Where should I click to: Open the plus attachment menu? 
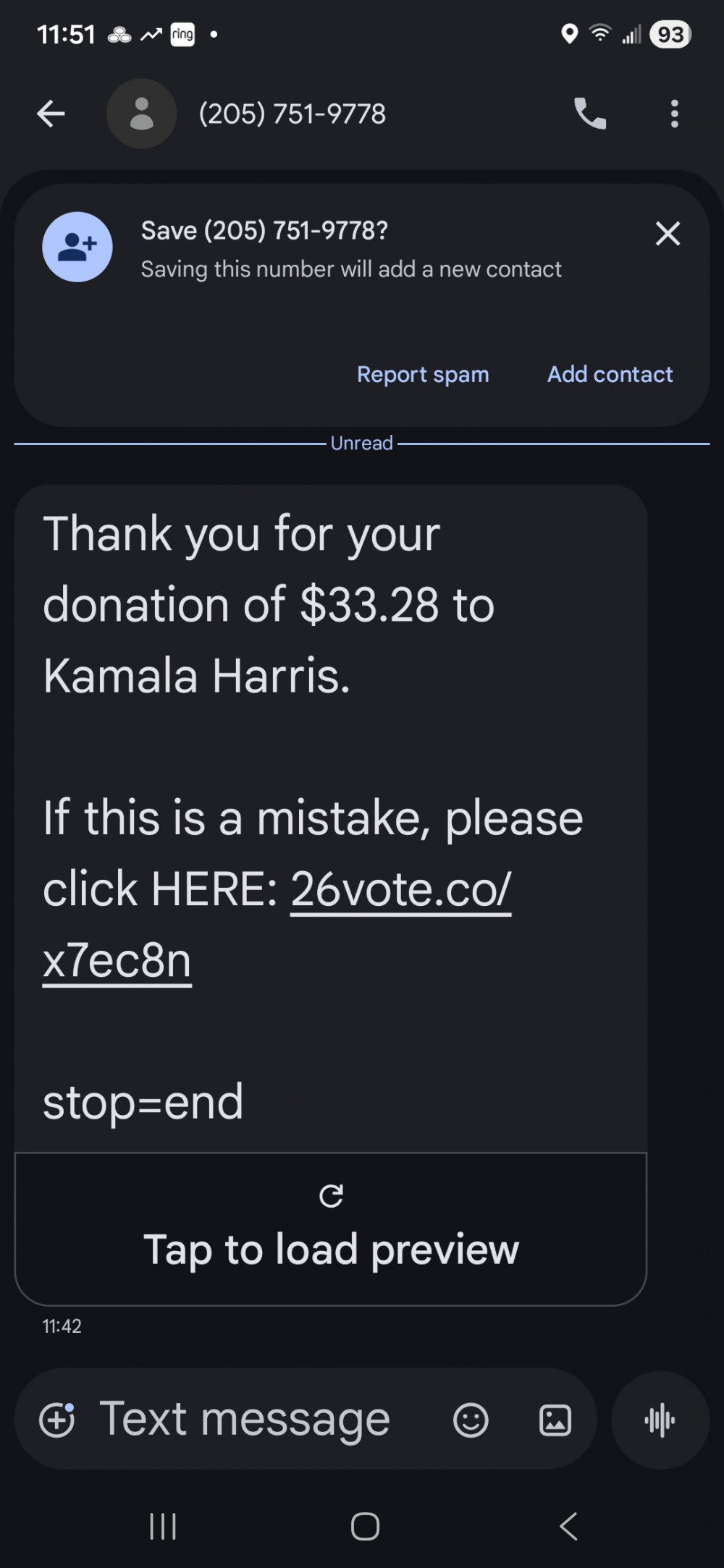pyautogui.click(x=57, y=1419)
